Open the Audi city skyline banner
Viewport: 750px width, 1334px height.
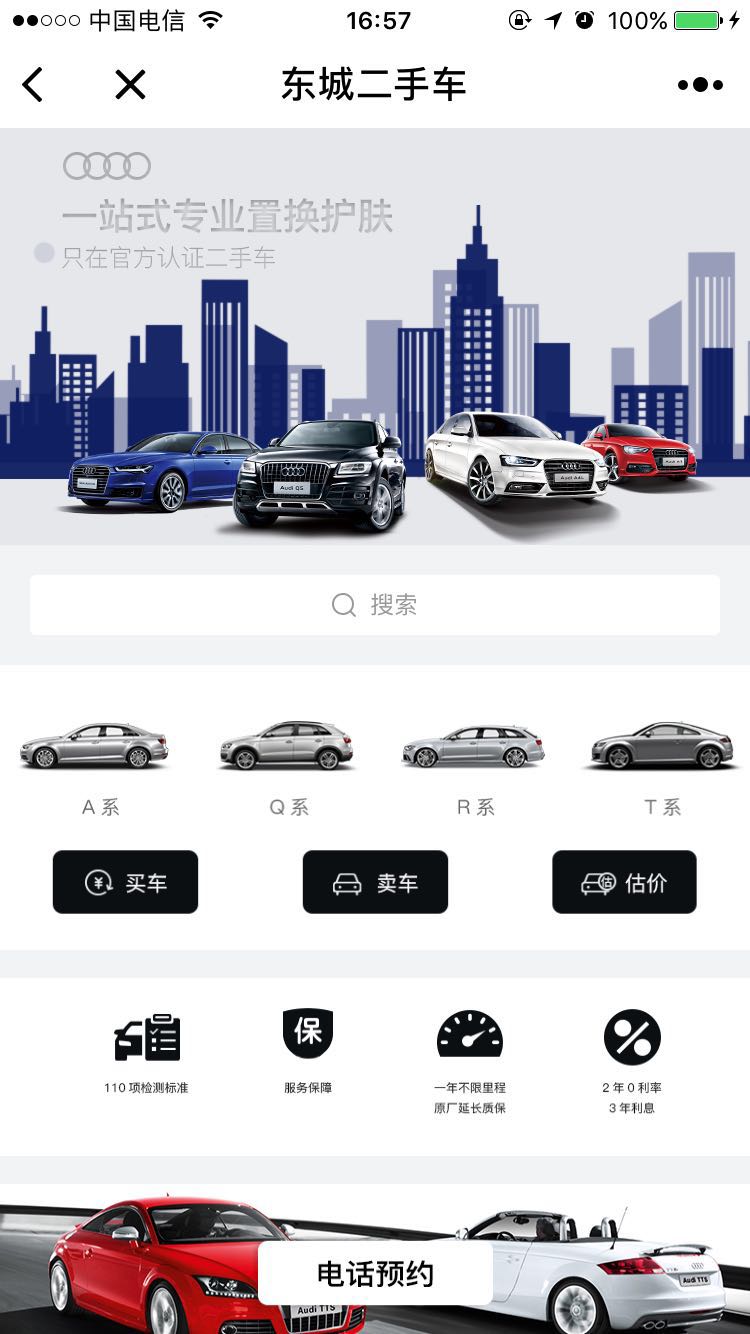pos(375,340)
